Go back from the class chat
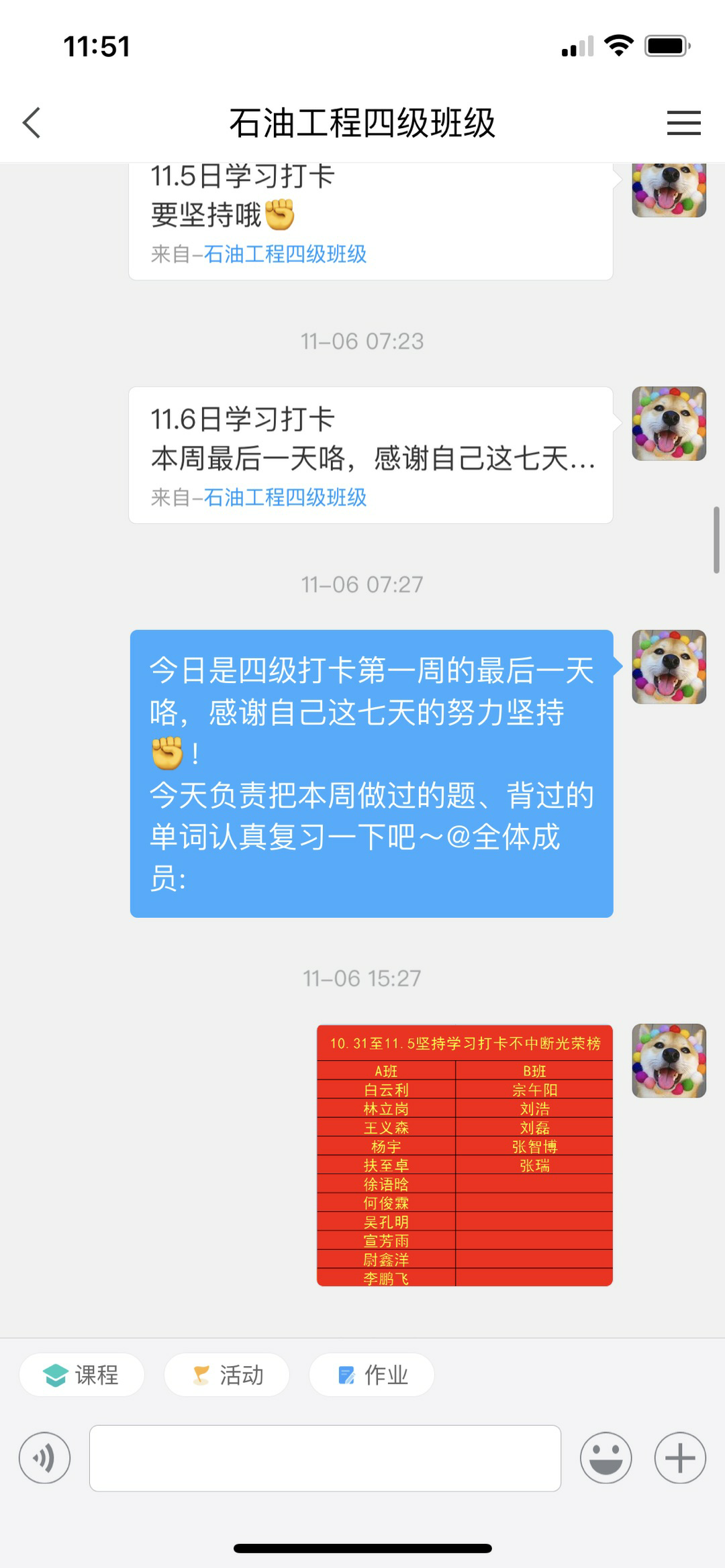 (32, 123)
